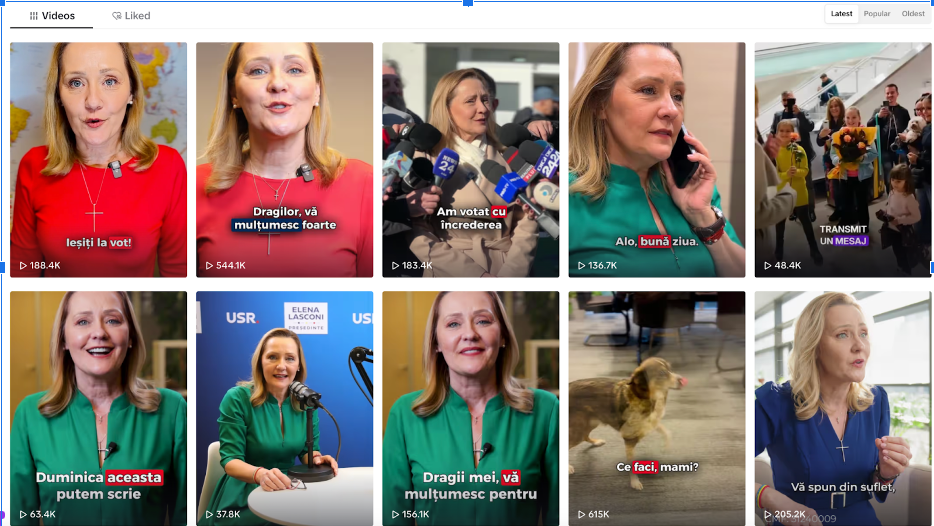Open the 'Am votat cu încrederea' video
934x526 pixels.
[470, 159]
